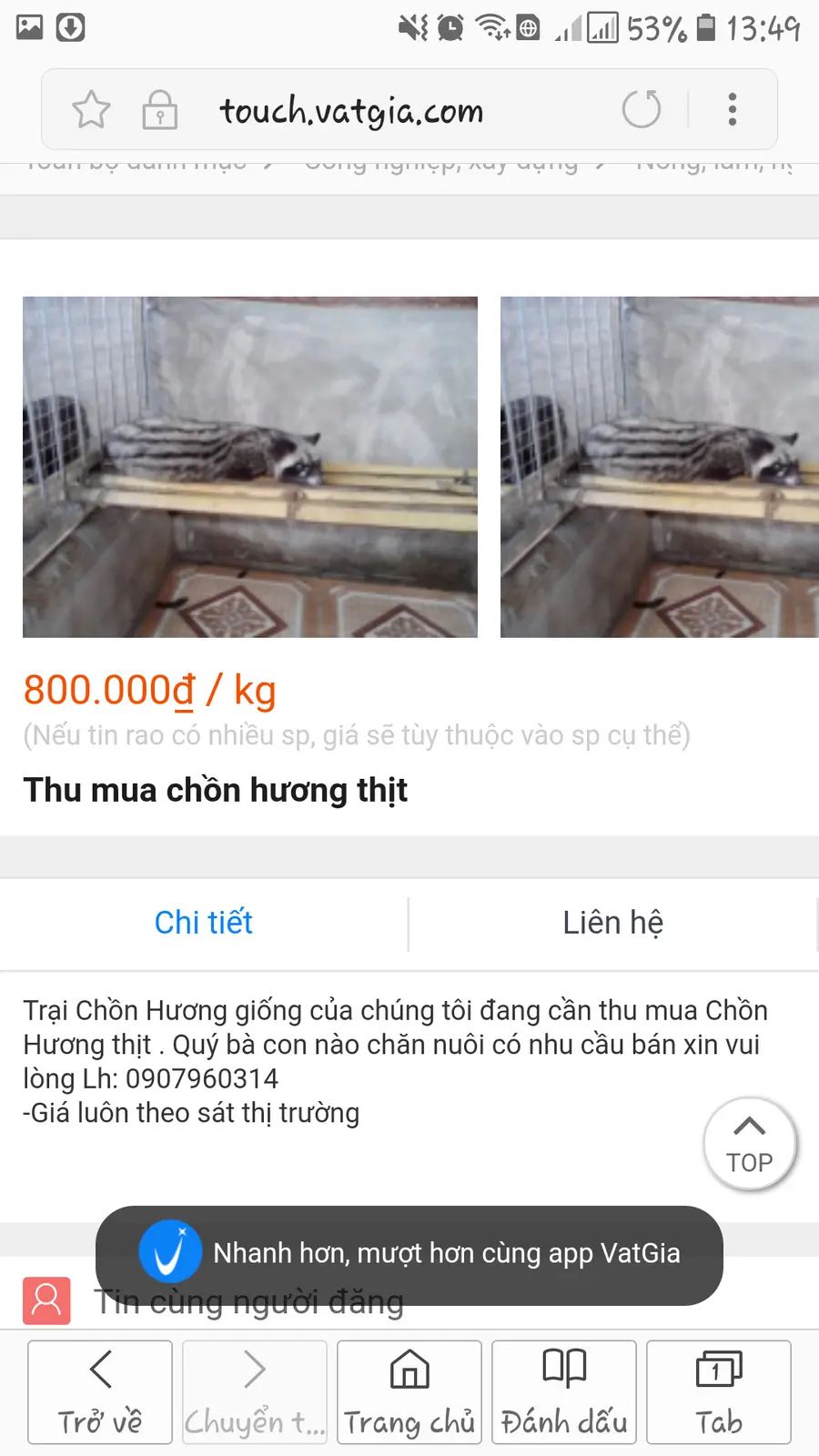Switch to the Chi tiết tab
Screen dimensions: 819x1456
[x=203, y=922]
